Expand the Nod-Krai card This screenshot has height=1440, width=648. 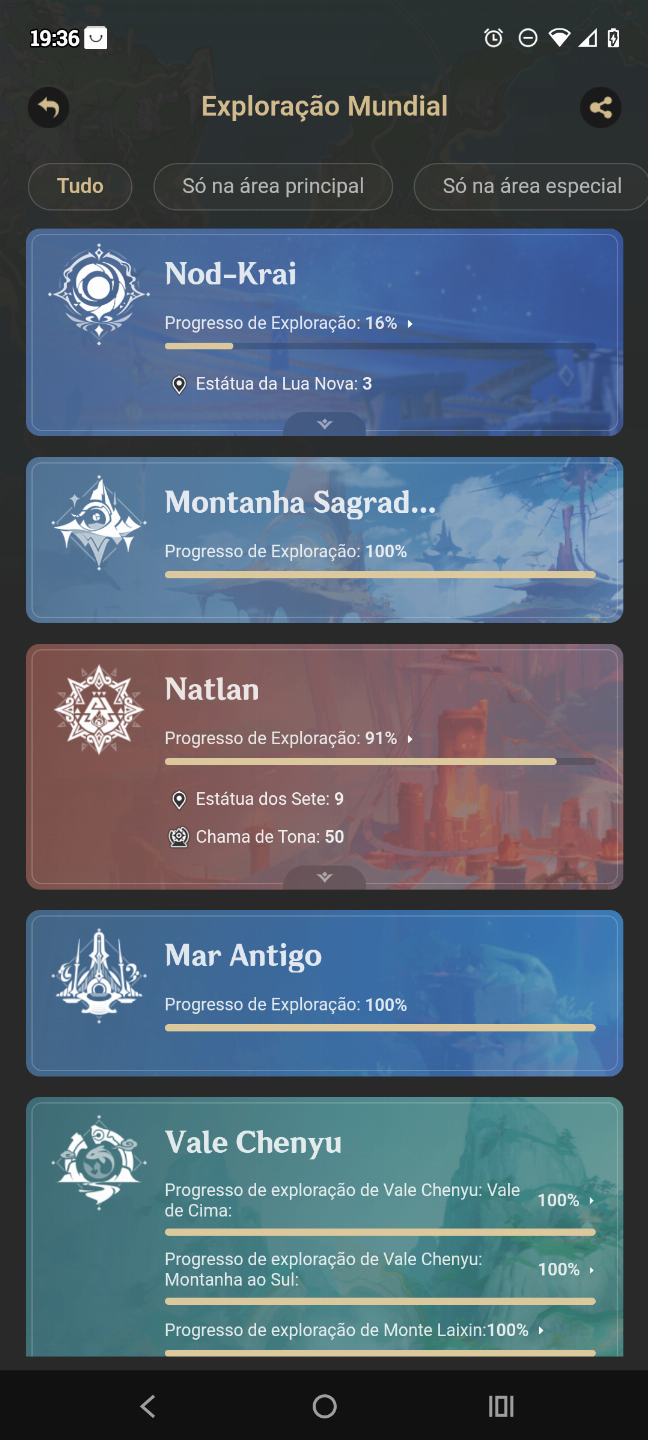[x=324, y=424]
